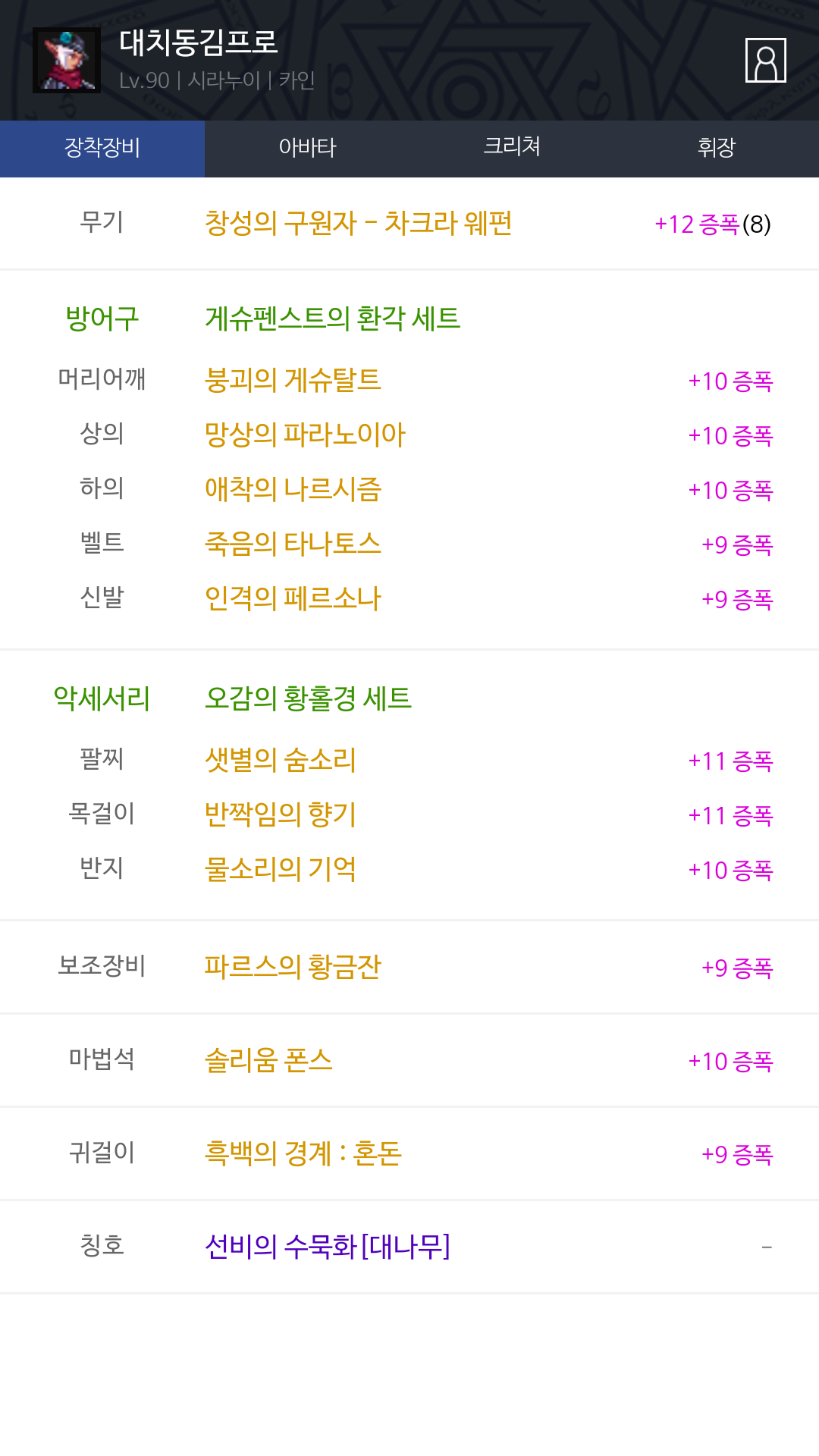Open 물소리의 기억 ring details
This screenshot has height=1456, width=819.
[280, 869]
